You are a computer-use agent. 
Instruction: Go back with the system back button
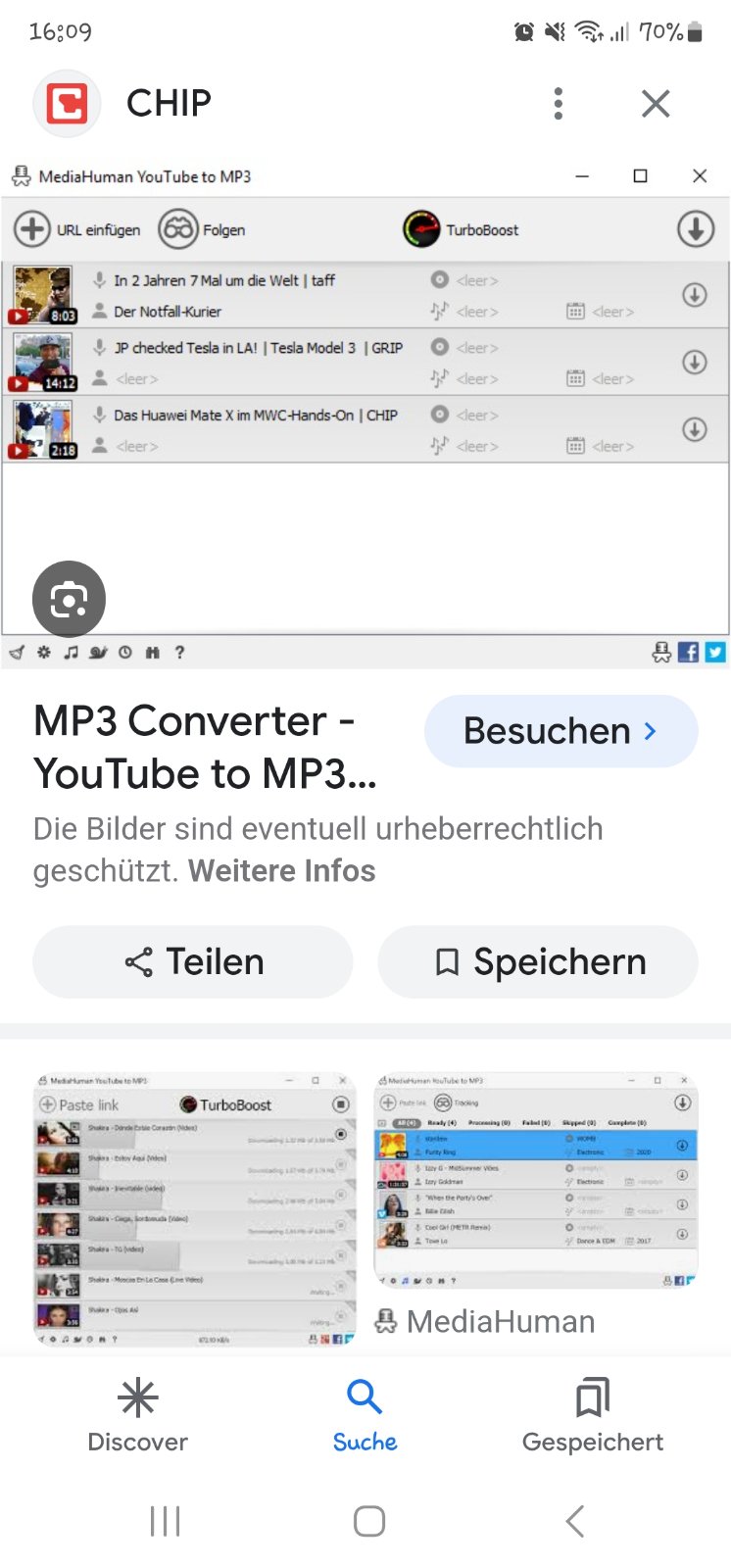coord(575,1521)
